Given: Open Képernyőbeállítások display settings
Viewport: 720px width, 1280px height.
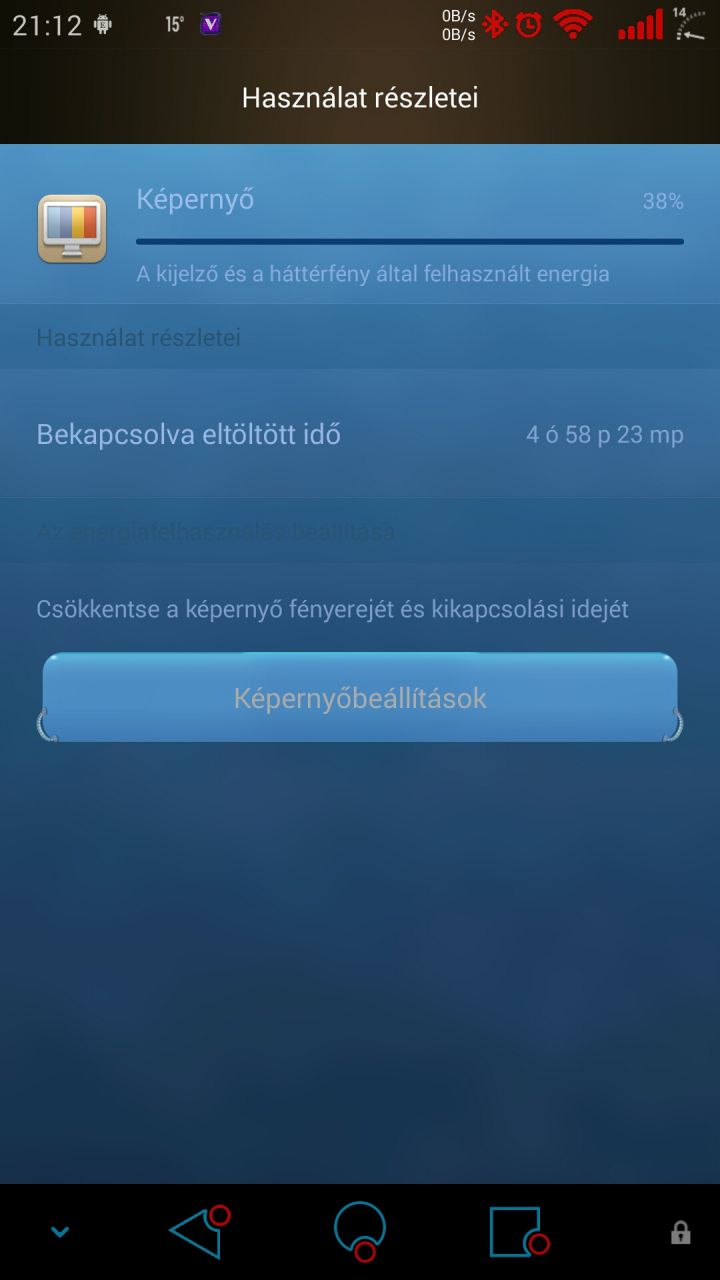Looking at the screenshot, I should click(360, 697).
